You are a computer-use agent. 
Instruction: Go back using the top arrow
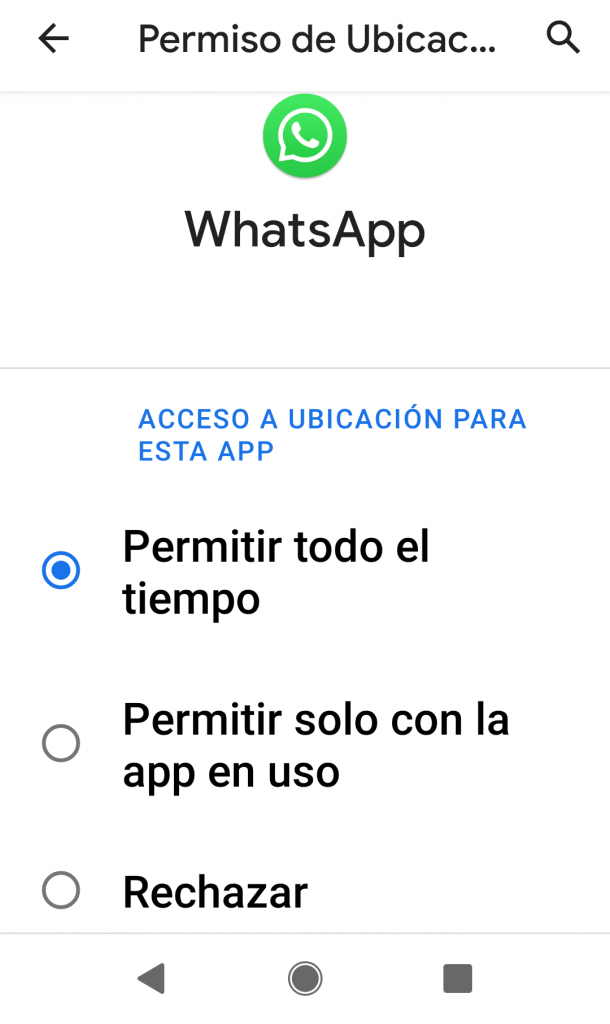(x=53, y=39)
